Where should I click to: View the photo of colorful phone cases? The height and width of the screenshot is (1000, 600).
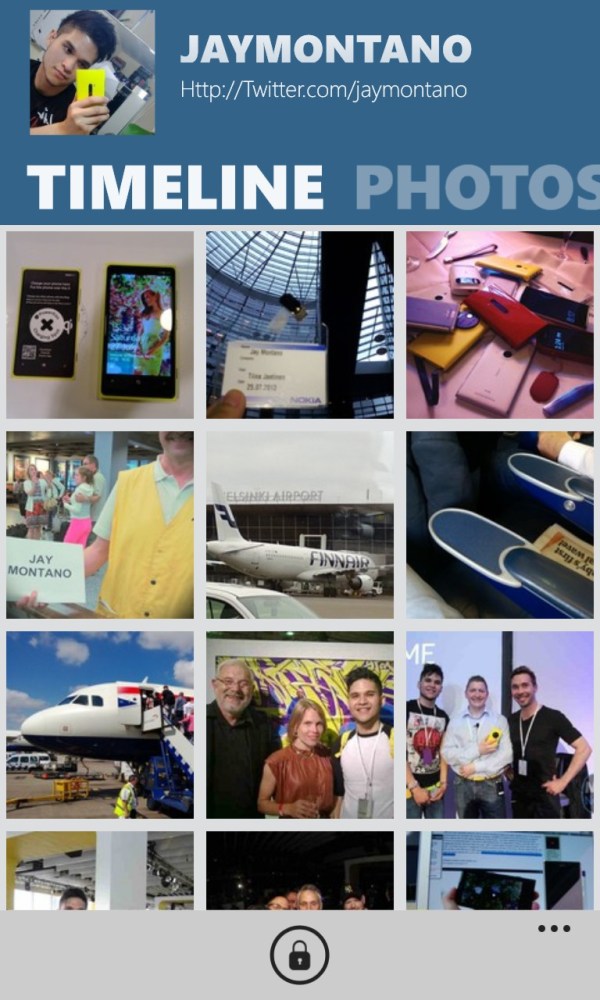500,325
